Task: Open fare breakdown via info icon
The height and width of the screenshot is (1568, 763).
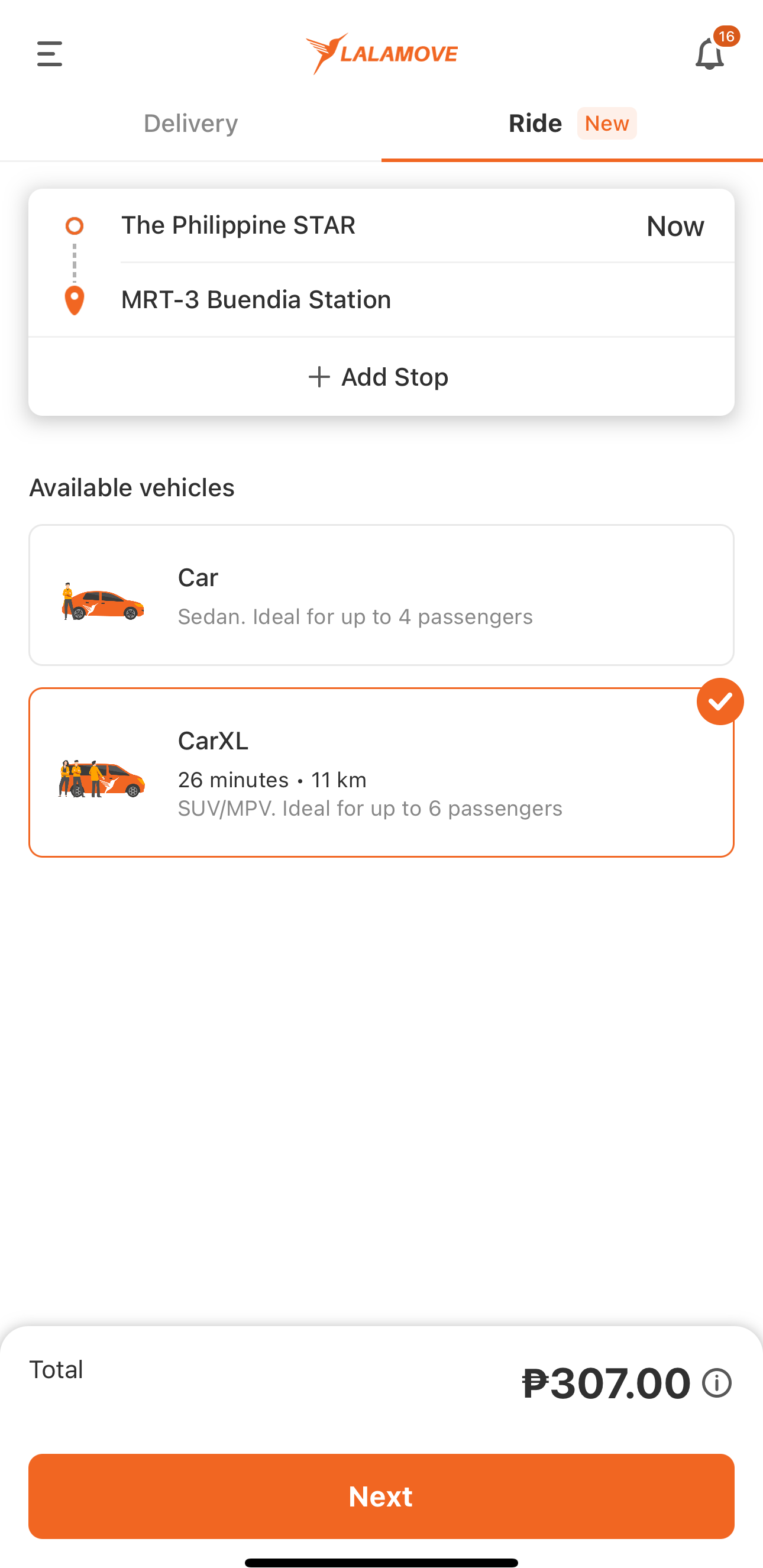Action: [717, 1382]
